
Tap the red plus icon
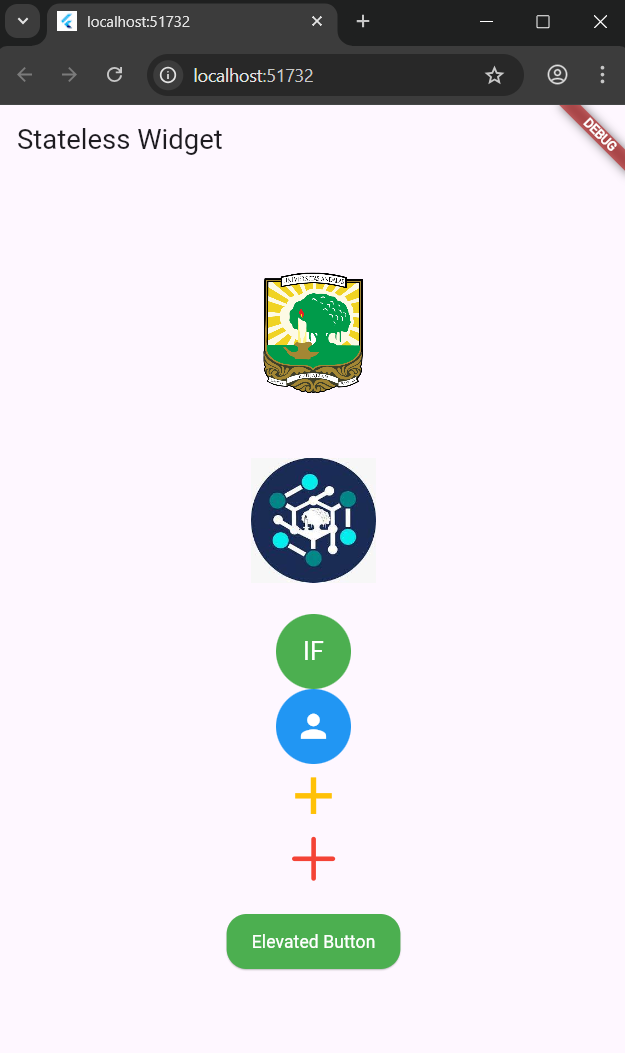[x=313, y=859]
